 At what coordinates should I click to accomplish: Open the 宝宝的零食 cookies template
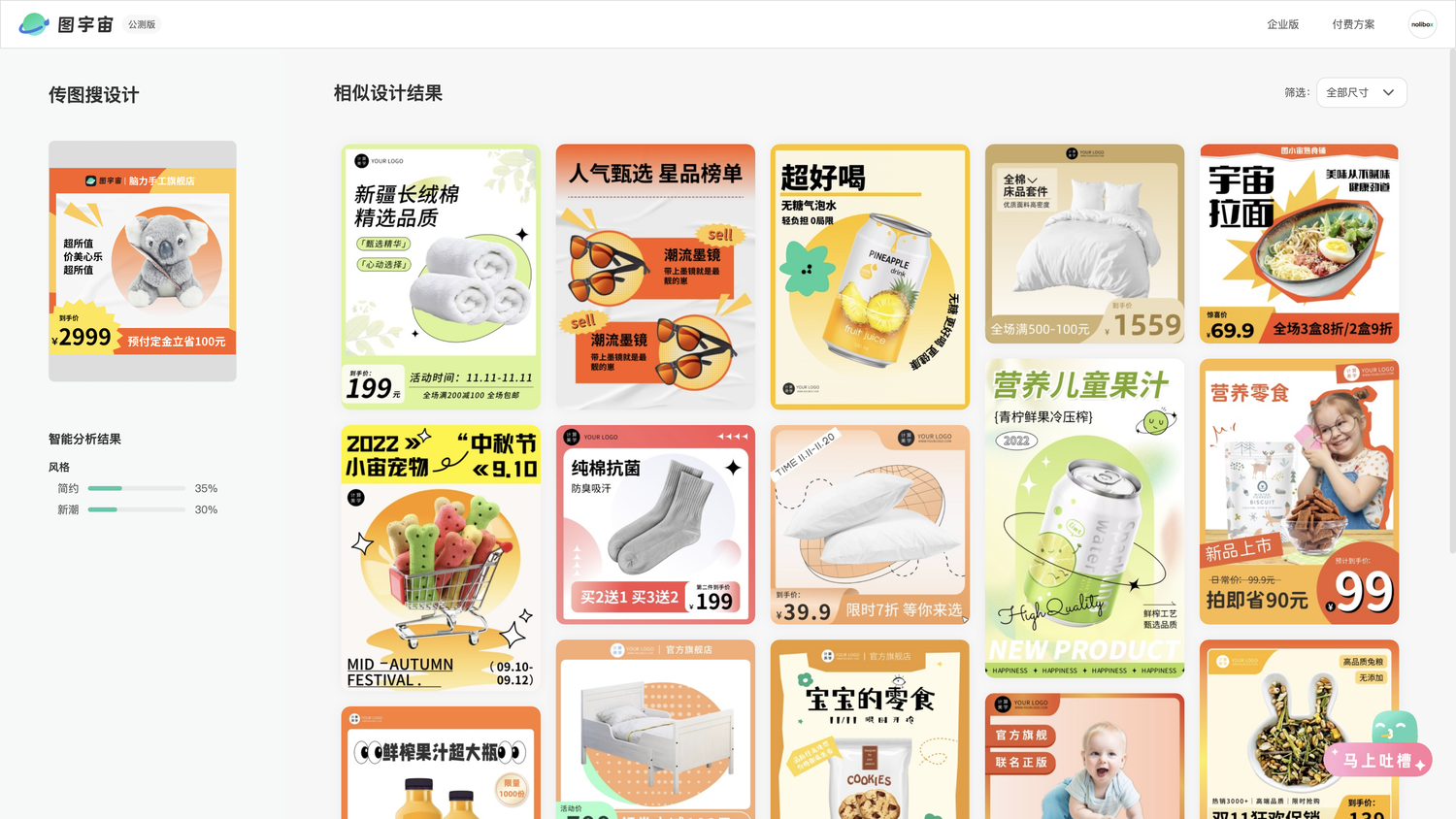pyautogui.click(x=870, y=733)
